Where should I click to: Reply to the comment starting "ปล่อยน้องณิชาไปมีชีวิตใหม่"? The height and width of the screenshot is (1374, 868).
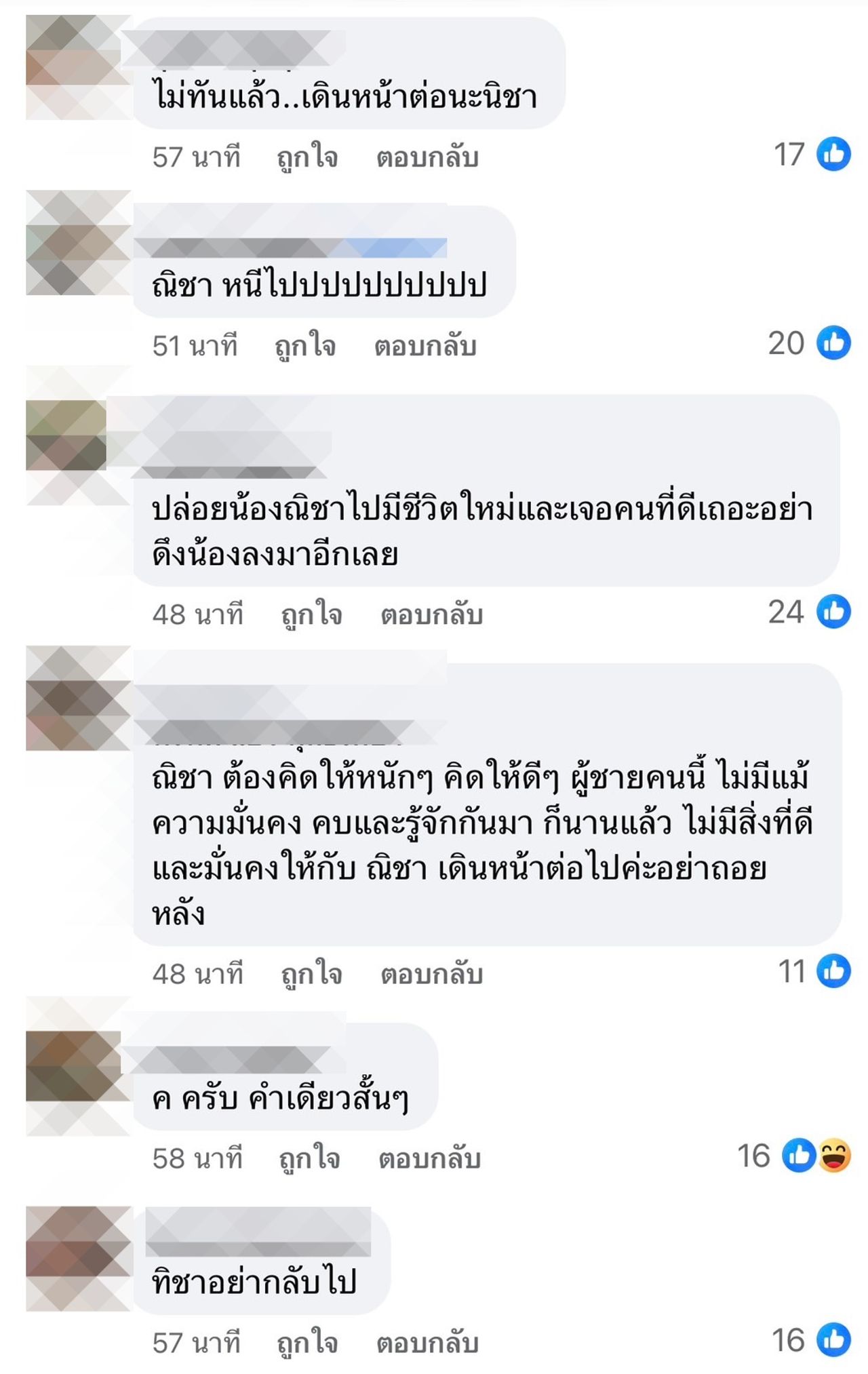(x=431, y=614)
